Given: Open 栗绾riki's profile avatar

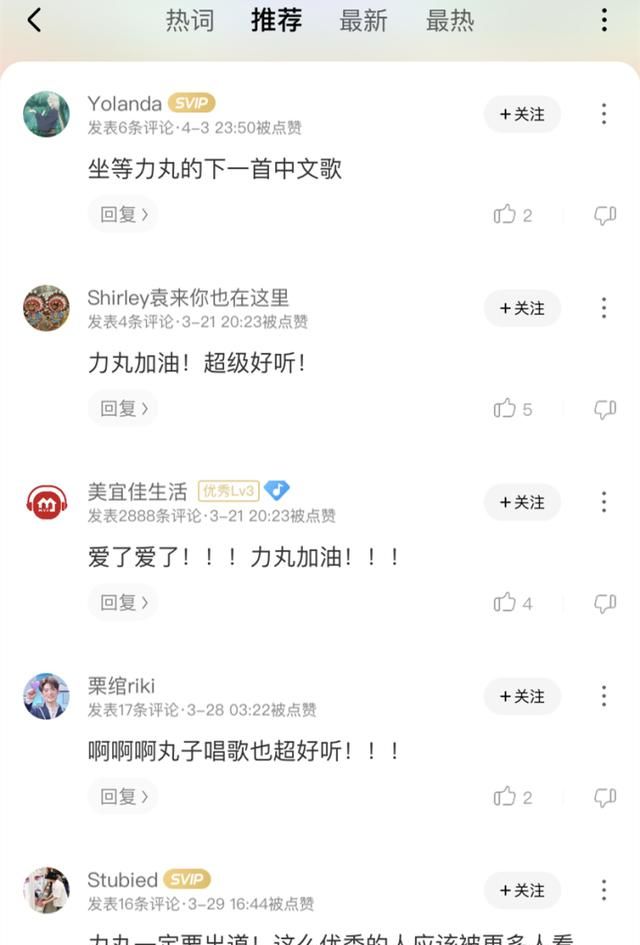Looking at the screenshot, I should point(46,696).
